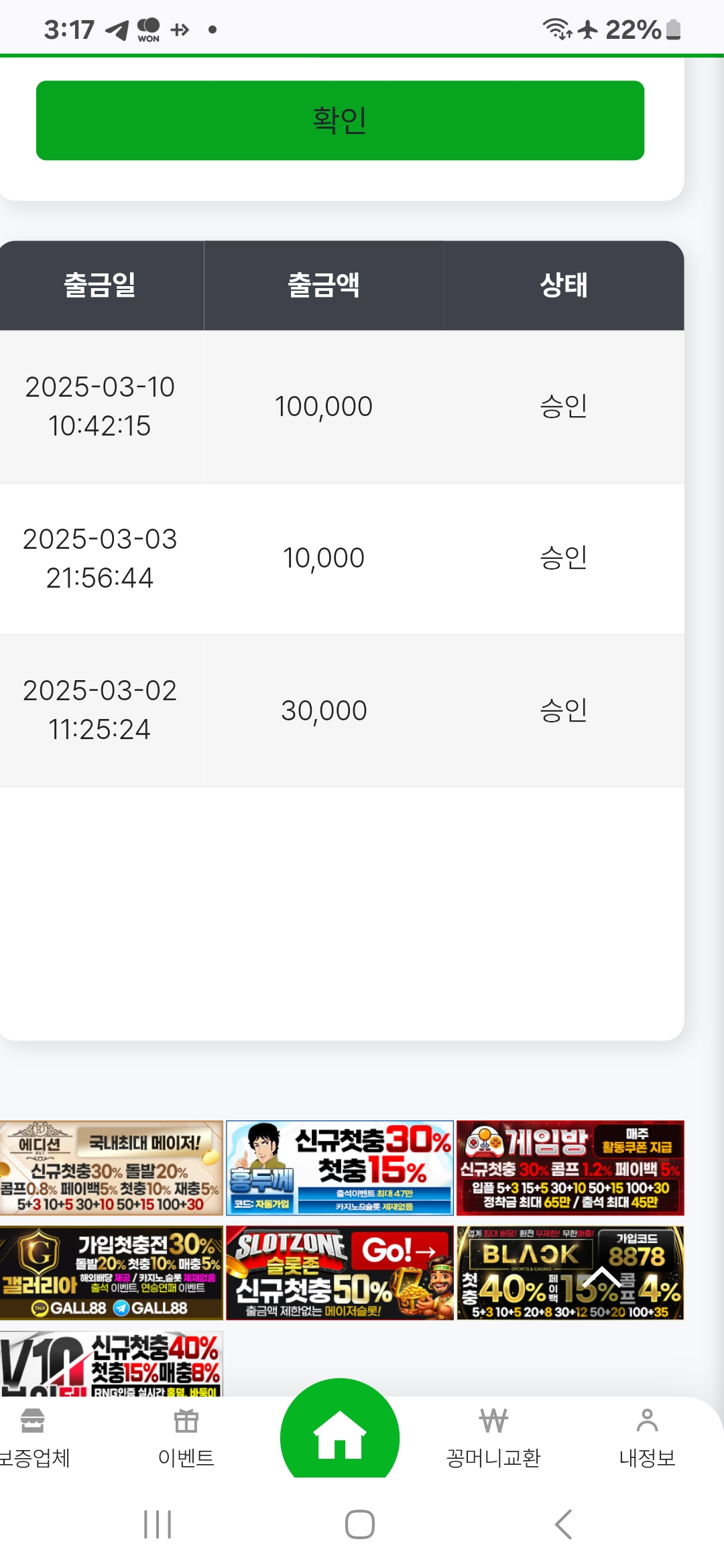Open the 홍두깨 ad banner
The width and height of the screenshot is (724, 1568).
[340, 1168]
